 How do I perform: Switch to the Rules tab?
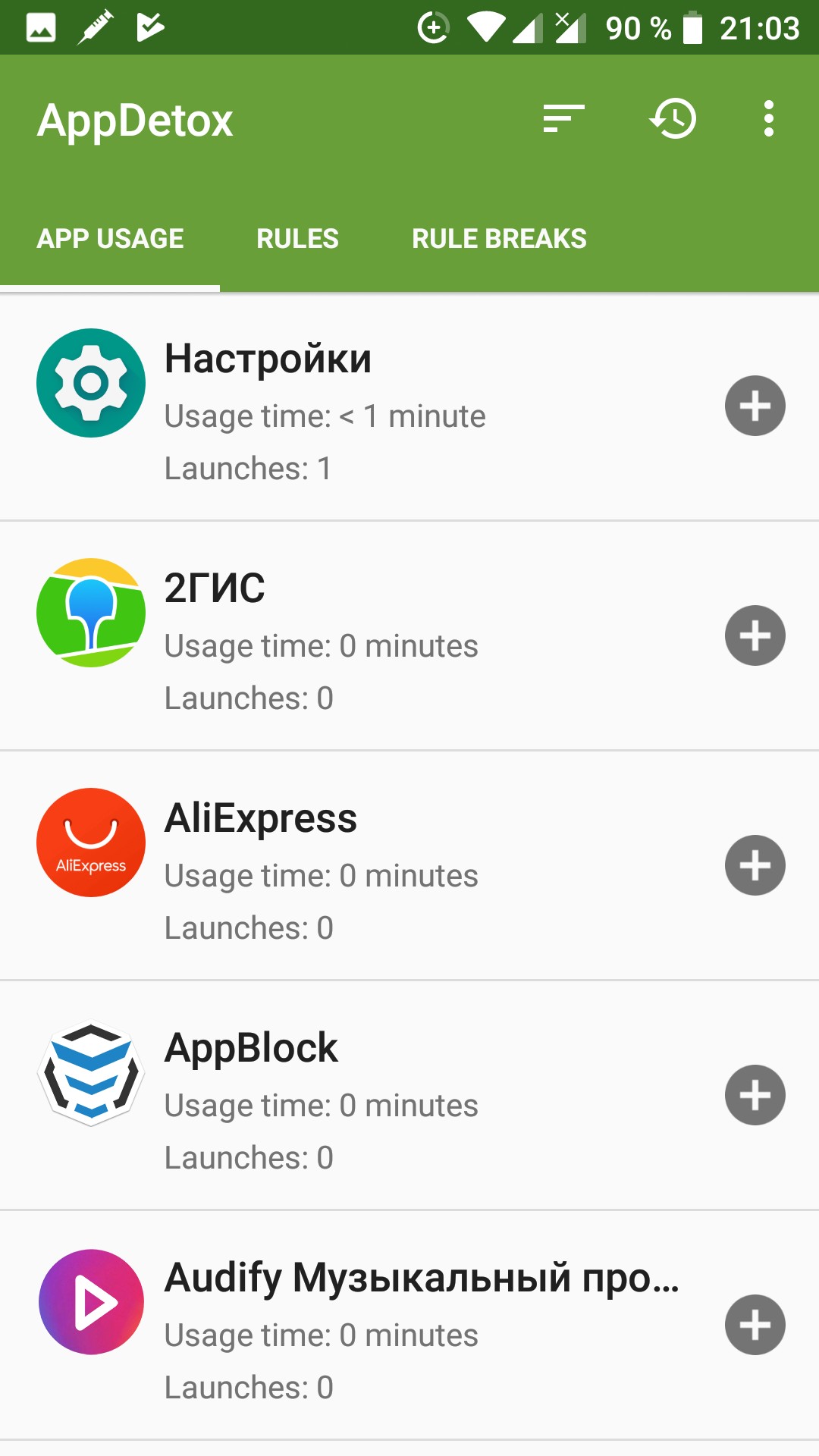[x=297, y=239]
